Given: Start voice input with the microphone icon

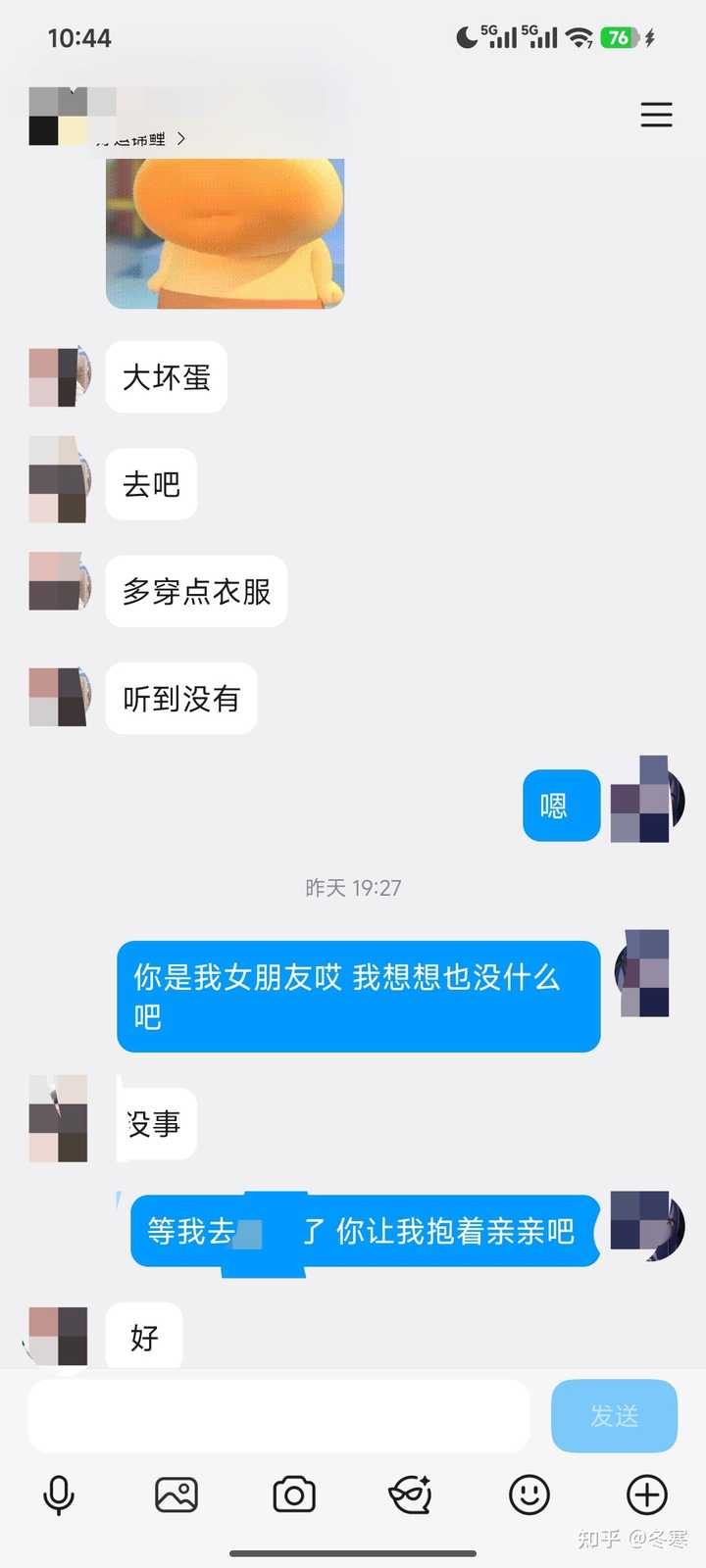Looking at the screenshot, I should pyautogui.click(x=59, y=1495).
